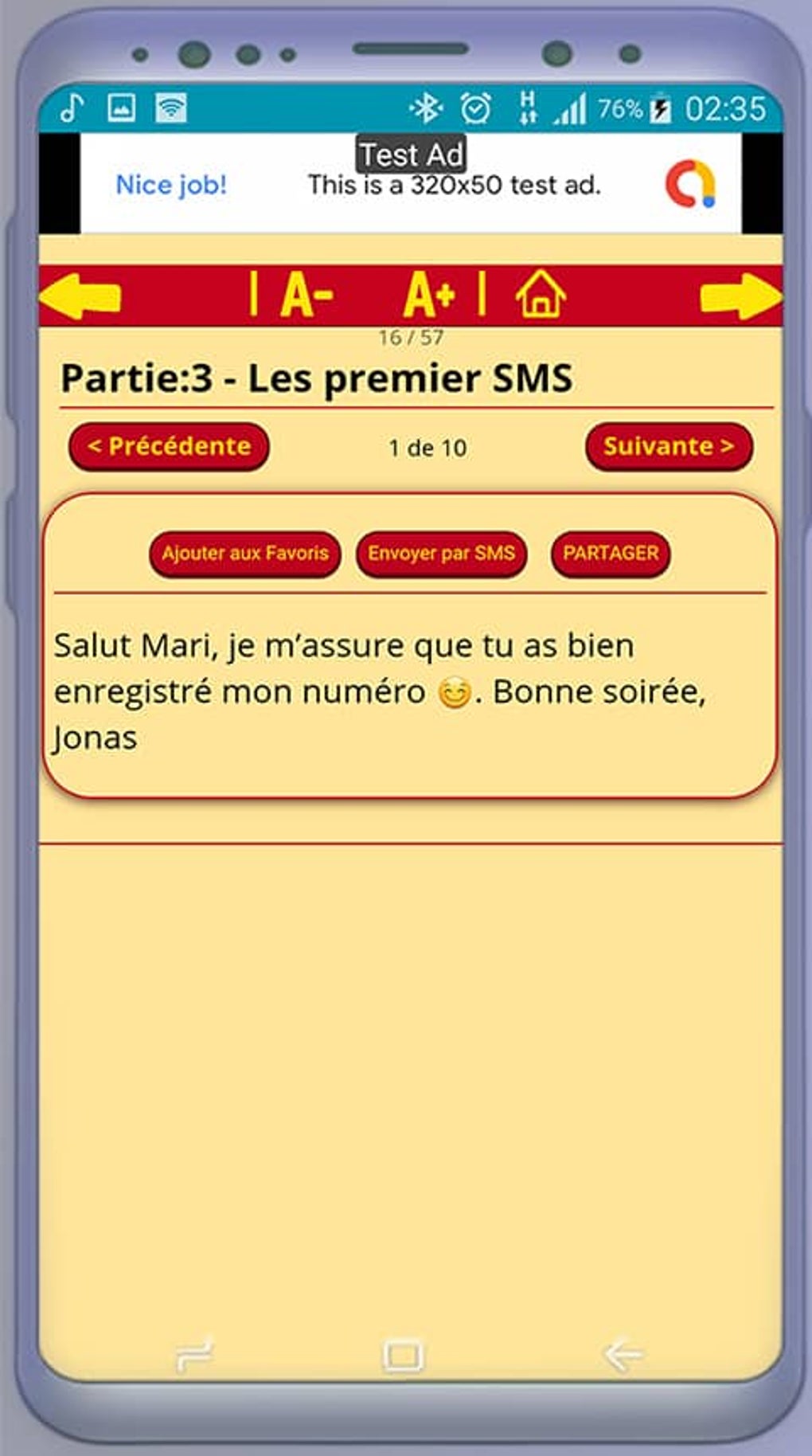The width and height of the screenshot is (812, 1456).
Task: Open recent apps from navigation bar
Action: tap(195, 1355)
